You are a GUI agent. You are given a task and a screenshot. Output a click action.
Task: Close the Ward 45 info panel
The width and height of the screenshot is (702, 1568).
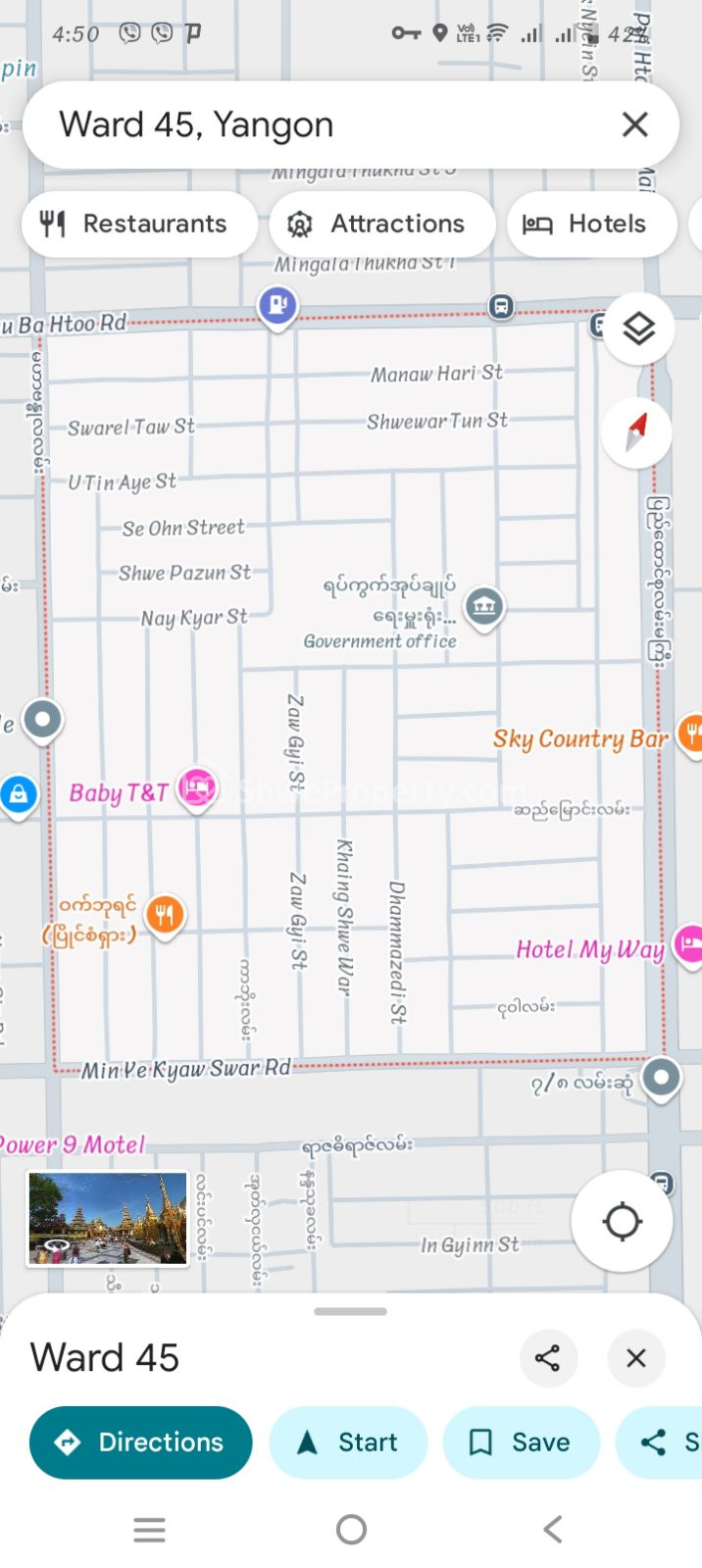[x=636, y=1358]
